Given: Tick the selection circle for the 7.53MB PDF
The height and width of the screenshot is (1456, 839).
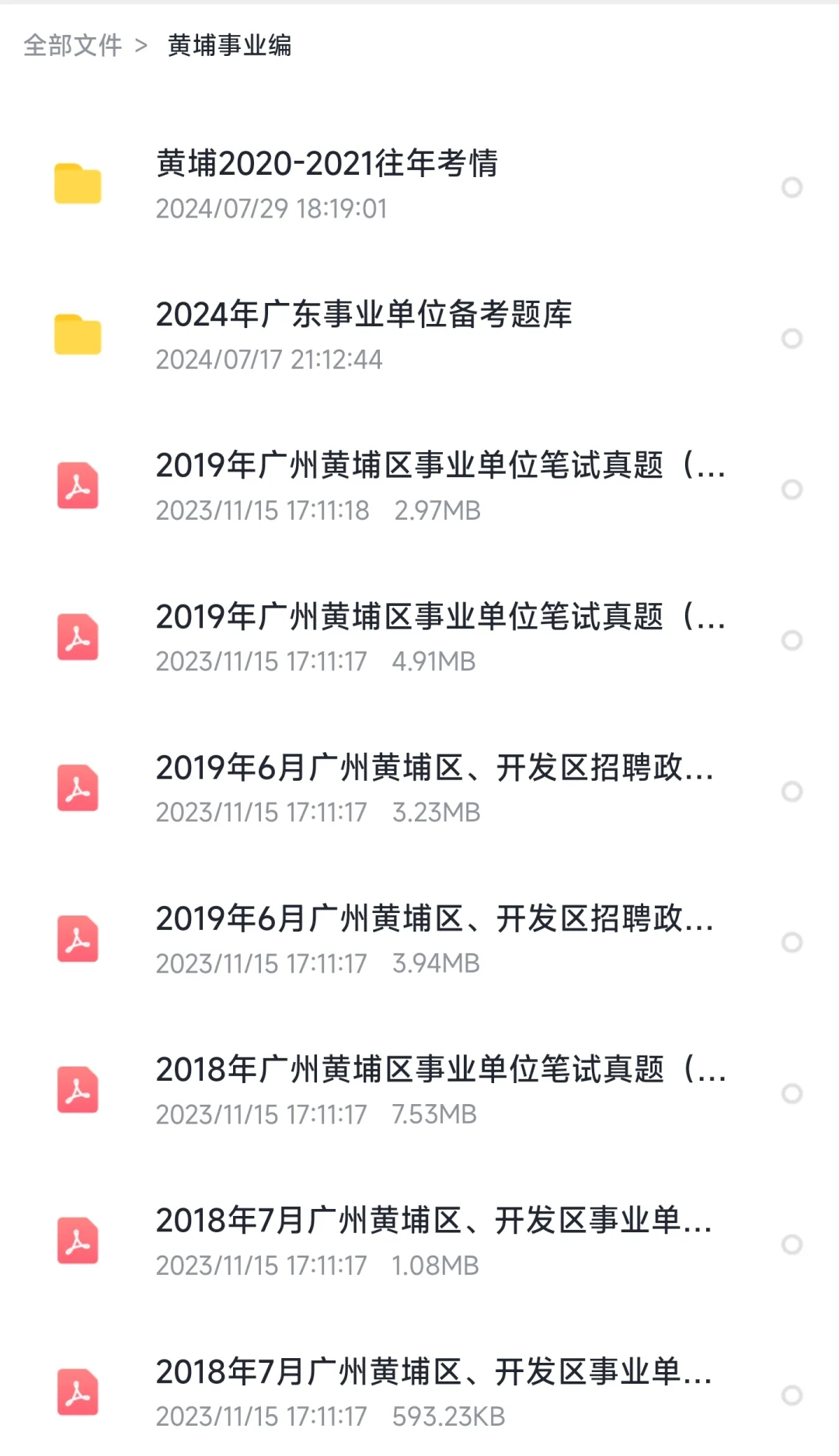Looking at the screenshot, I should pos(792,1093).
